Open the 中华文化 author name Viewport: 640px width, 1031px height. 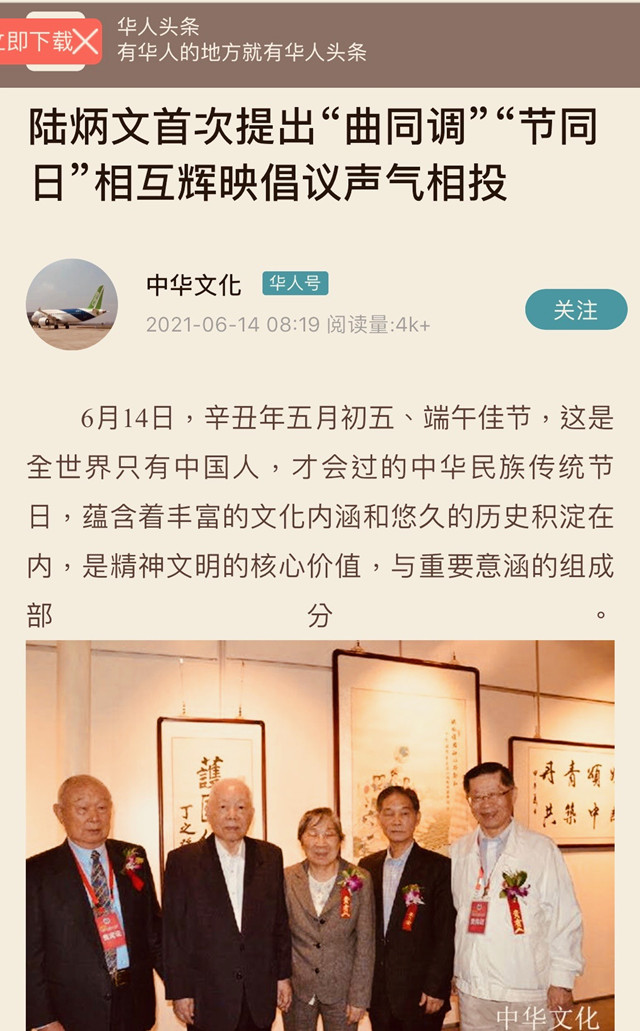pos(194,285)
